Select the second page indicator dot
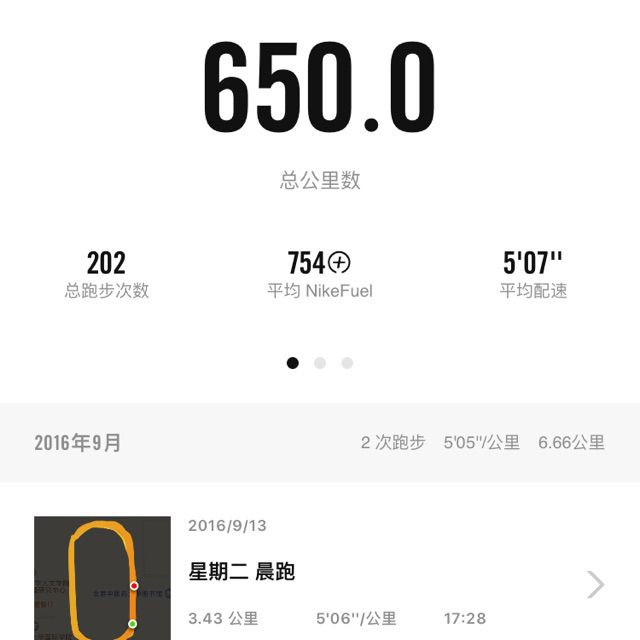Screen dimensions: 640x640 320,363
